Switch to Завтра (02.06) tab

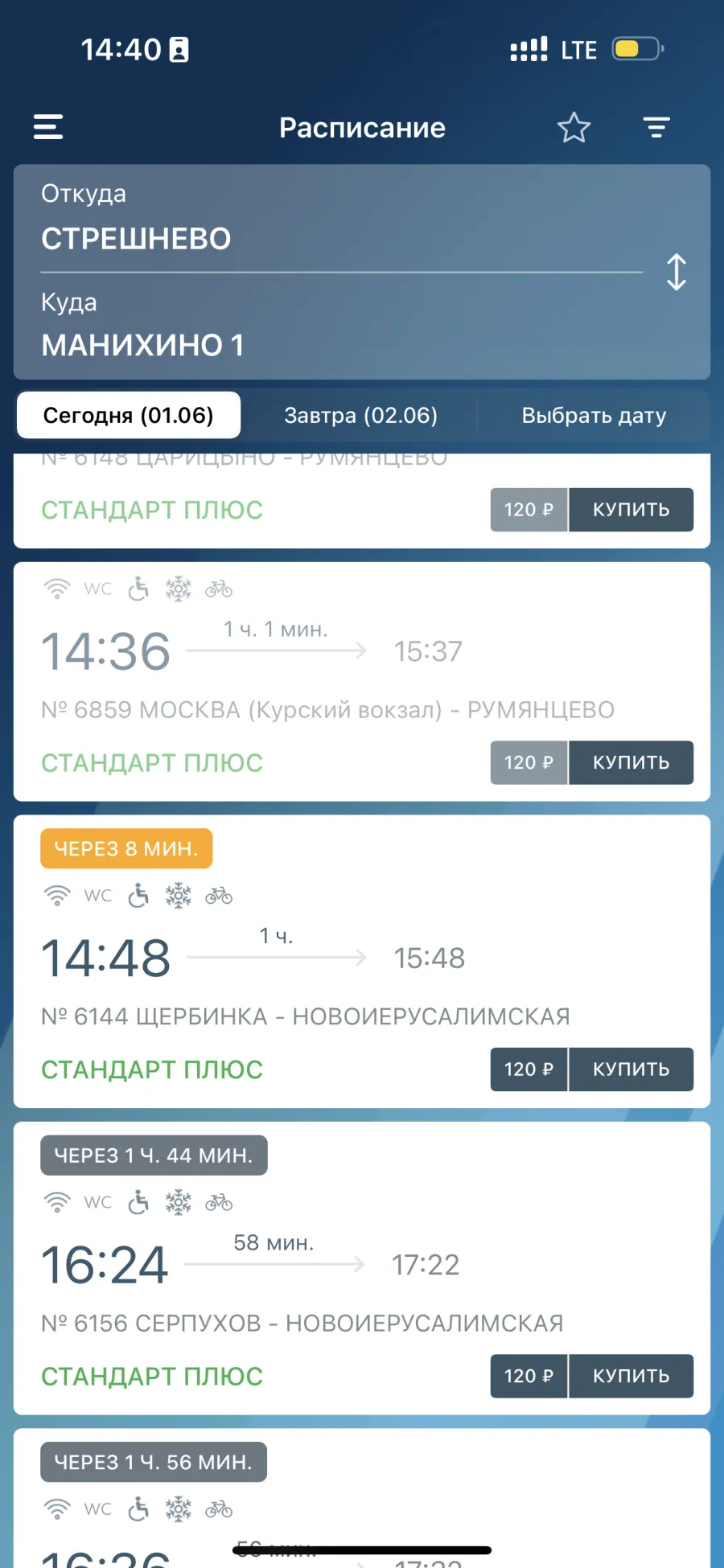coord(360,415)
